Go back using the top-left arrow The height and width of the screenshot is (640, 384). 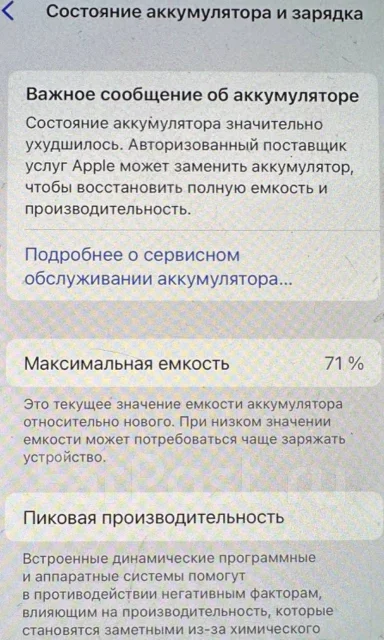[8, 11]
